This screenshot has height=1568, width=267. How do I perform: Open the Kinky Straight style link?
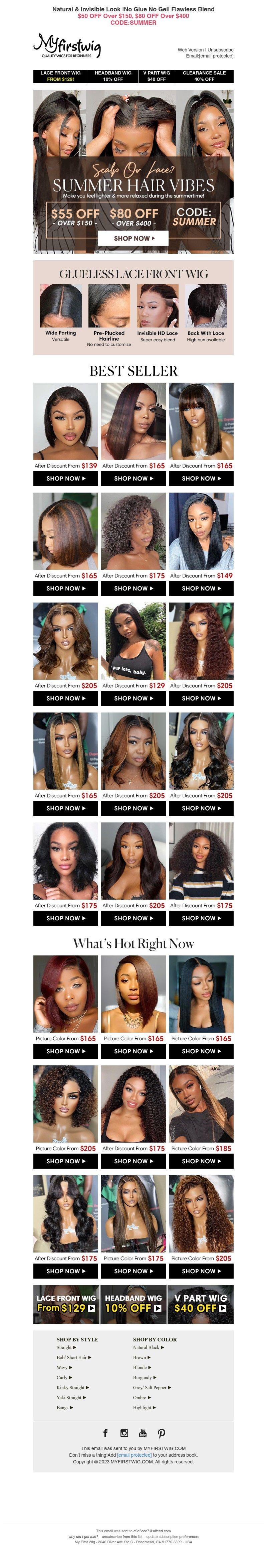tap(72, 1387)
